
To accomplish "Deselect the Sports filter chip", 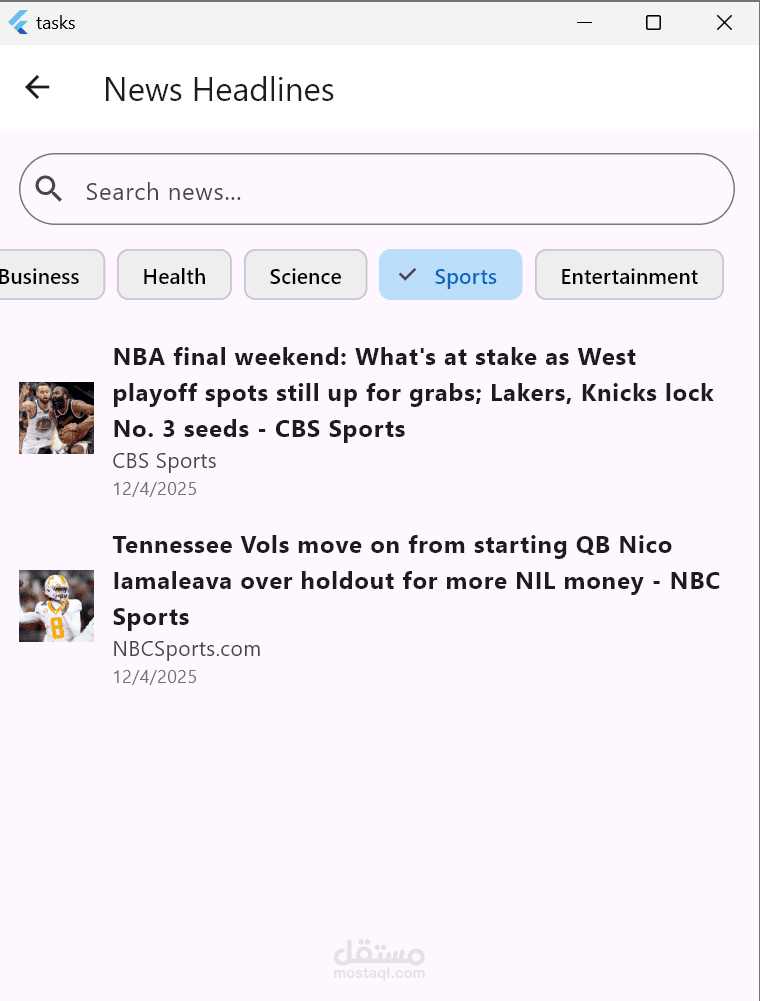I will (450, 276).
